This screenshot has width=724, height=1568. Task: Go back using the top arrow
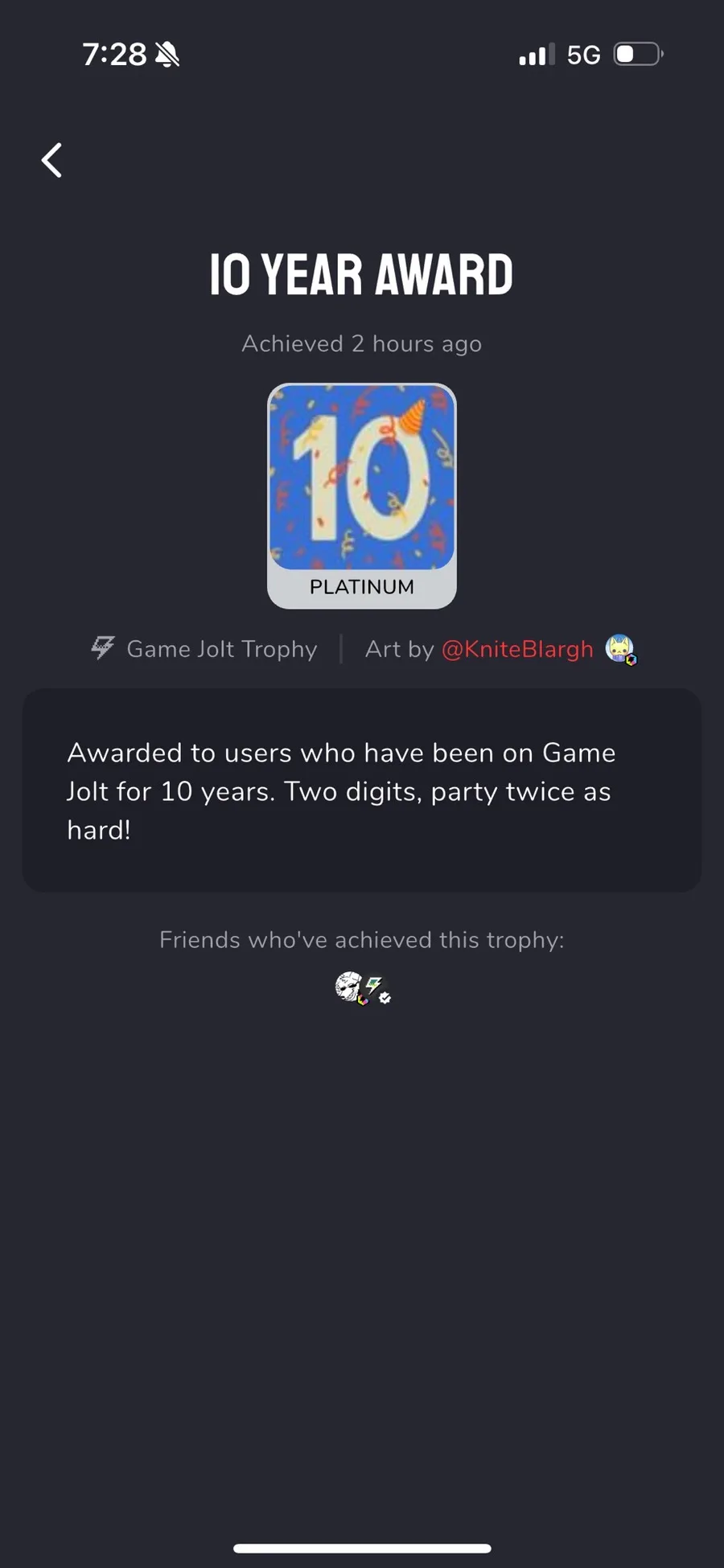point(52,160)
